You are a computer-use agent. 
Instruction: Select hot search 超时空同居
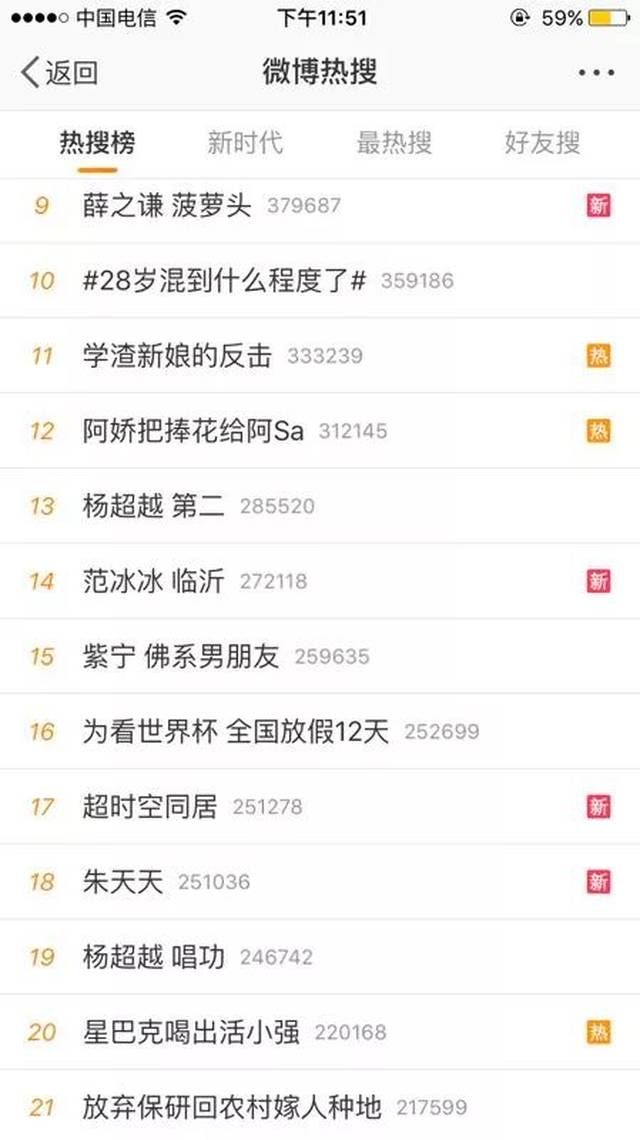(150, 806)
